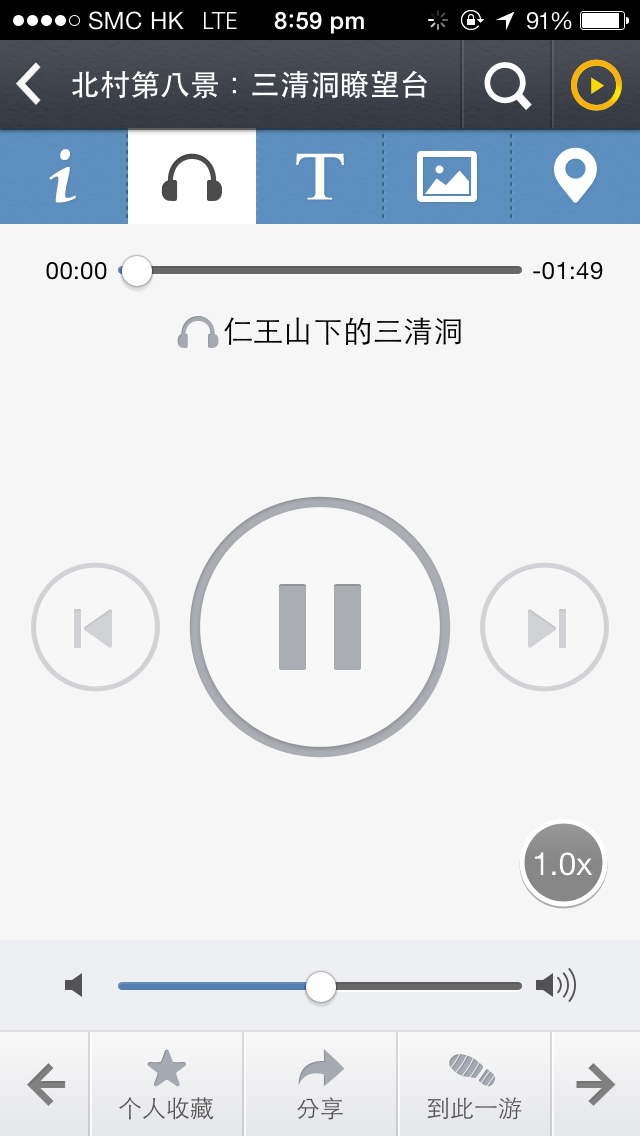Screen dimensions: 640x1136
Task: Tap the yellow circular play icon
Action: pos(596,85)
